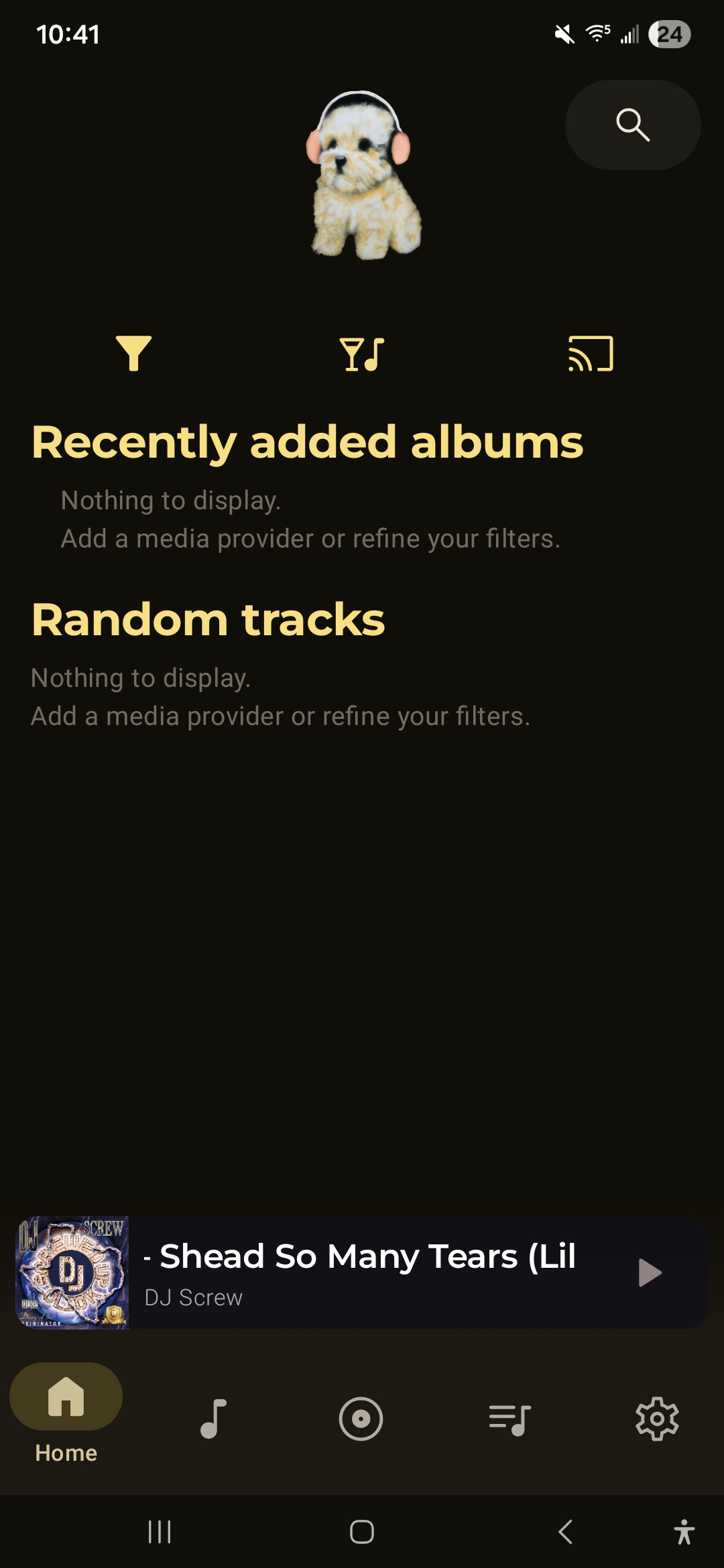Tap the cast to device icon
724x1568 pixels.
591,354
